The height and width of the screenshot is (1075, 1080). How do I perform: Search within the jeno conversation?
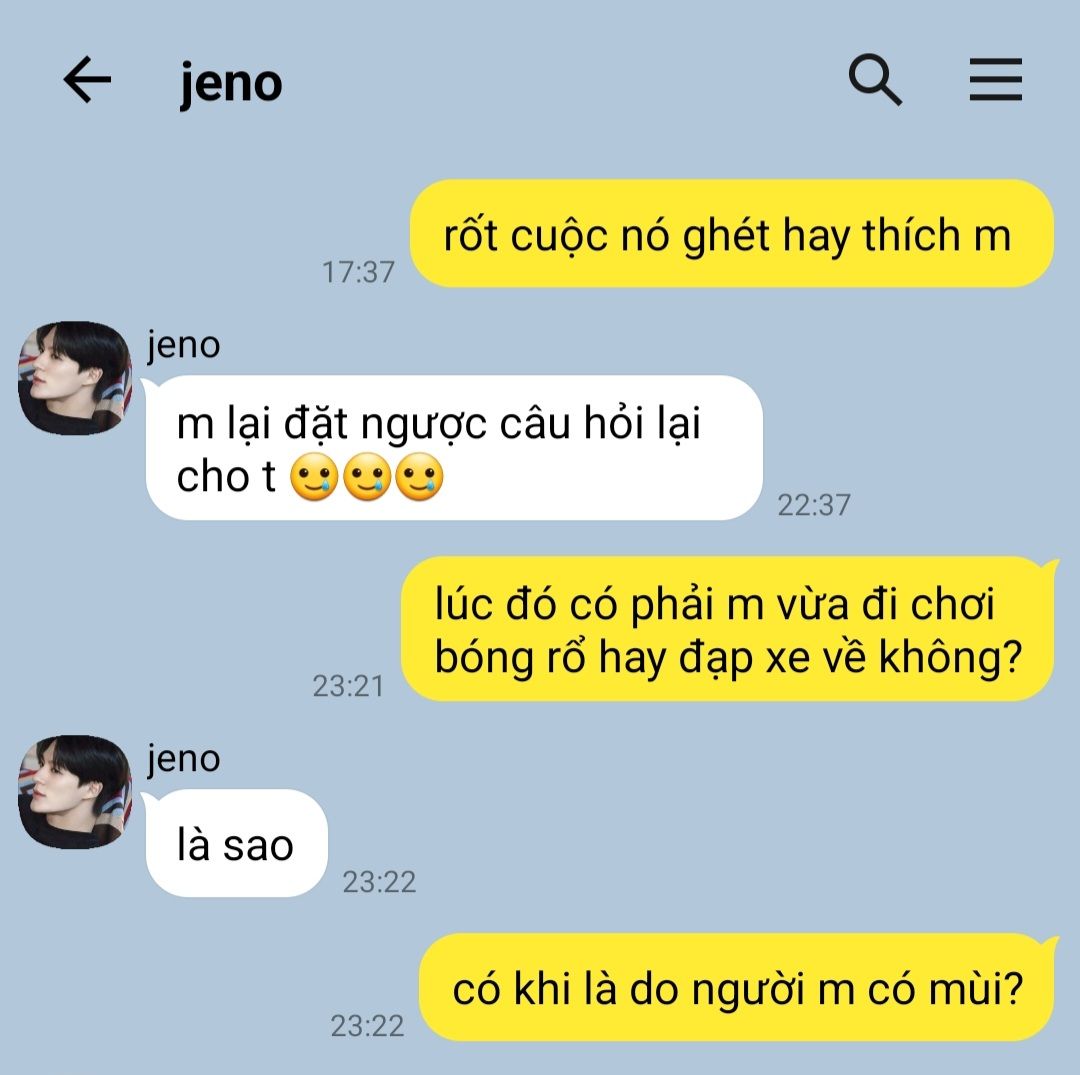tap(875, 80)
